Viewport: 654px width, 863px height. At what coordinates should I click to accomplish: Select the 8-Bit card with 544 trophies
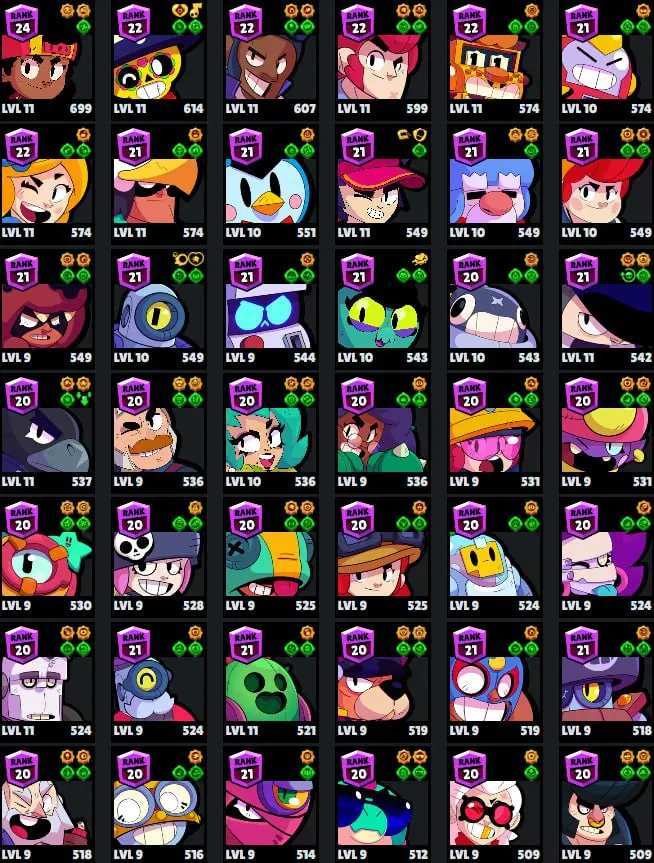[x=271, y=308]
